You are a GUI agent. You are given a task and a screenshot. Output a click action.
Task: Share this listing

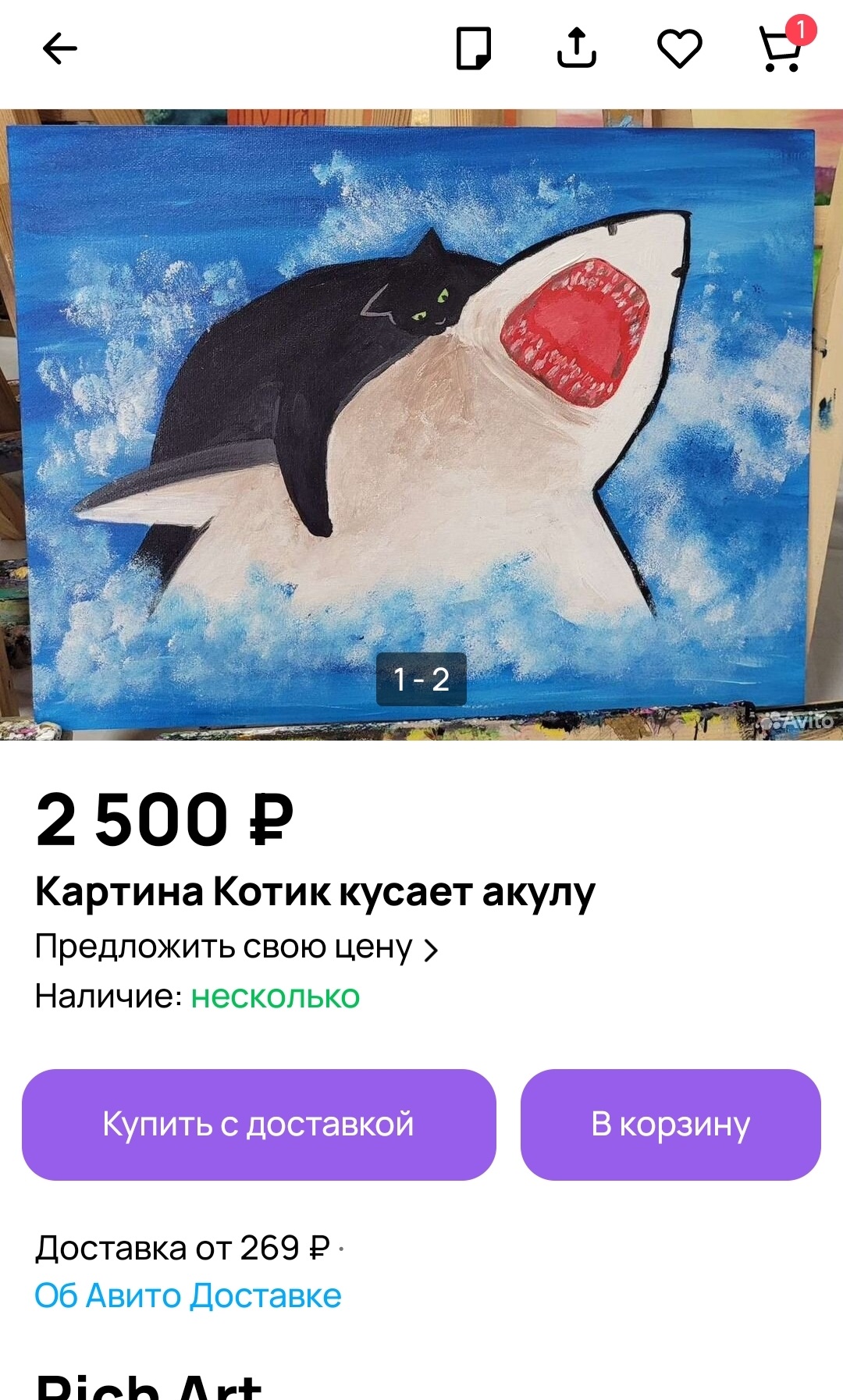577,48
